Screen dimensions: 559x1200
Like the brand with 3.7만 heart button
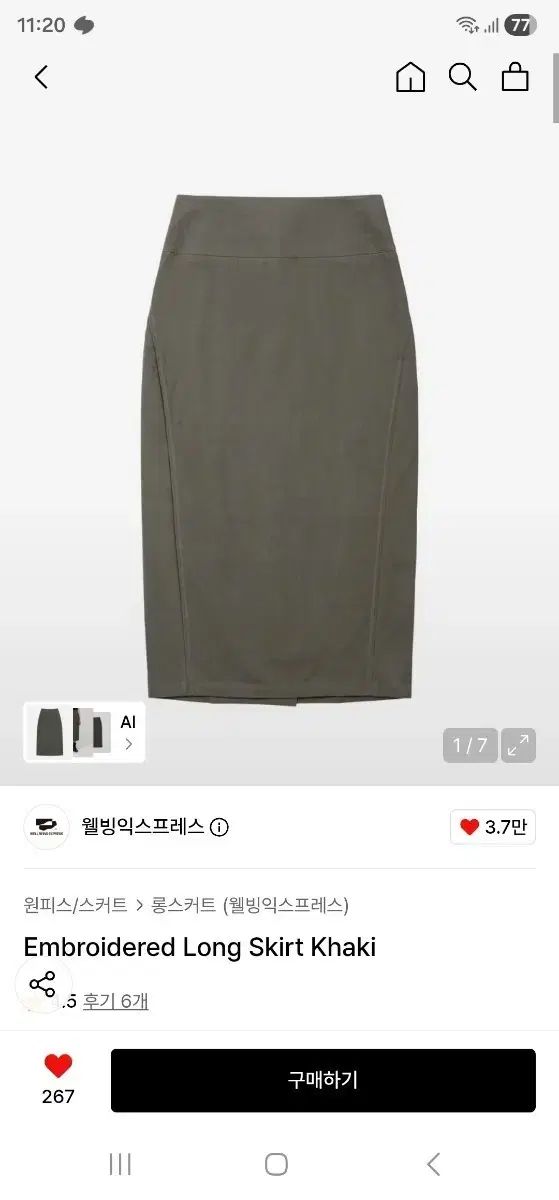pyautogui.click(x=492, y=827)
